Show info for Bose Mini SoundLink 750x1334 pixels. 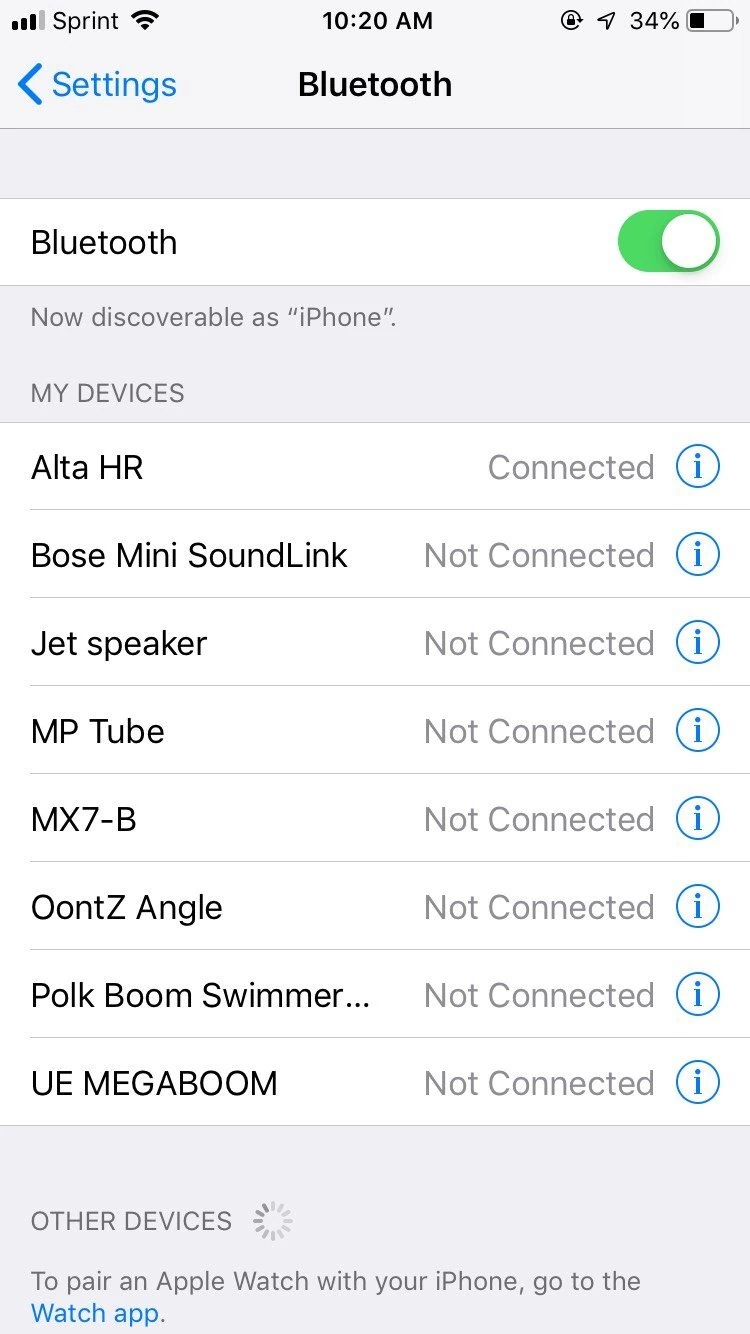[698, 555]
